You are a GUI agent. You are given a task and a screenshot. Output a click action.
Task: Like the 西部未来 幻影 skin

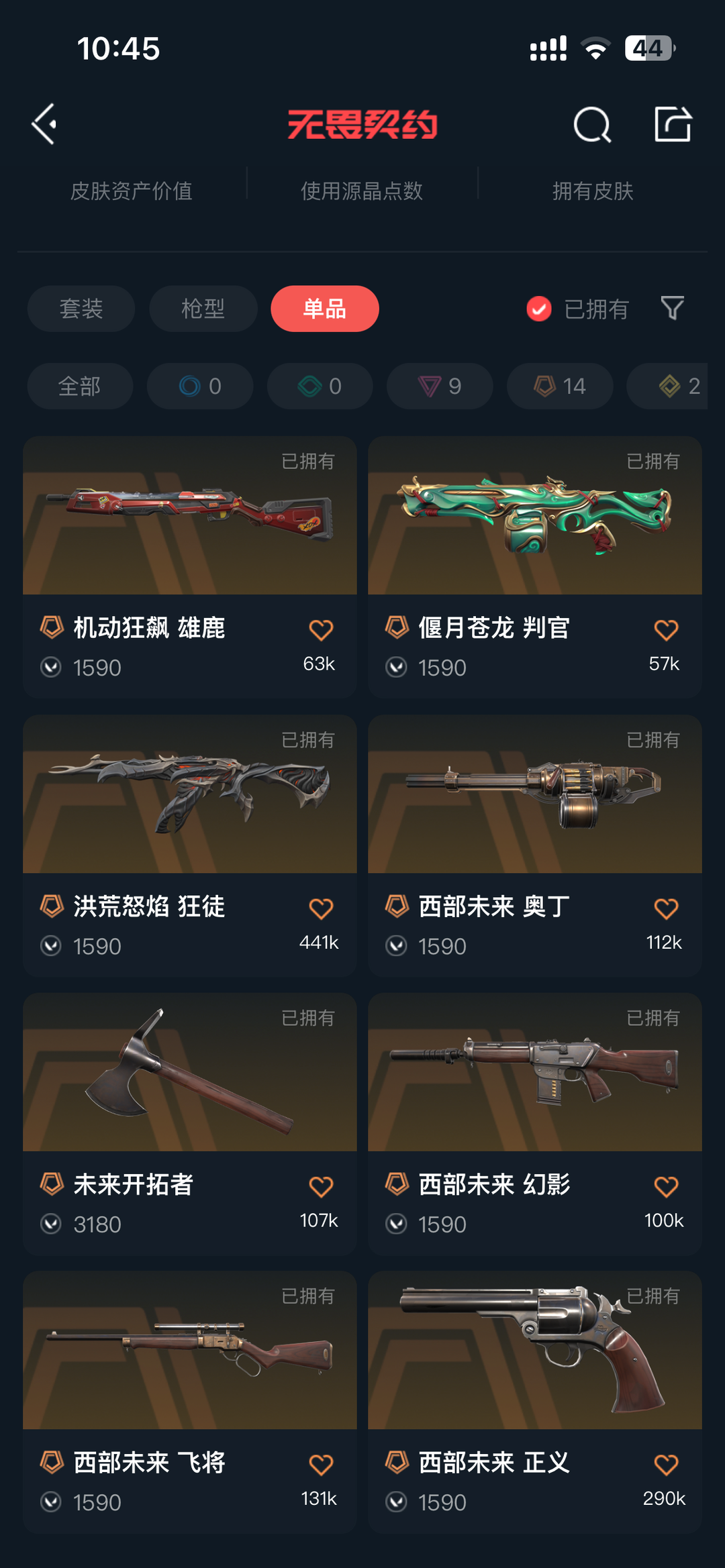click(666, 1187)
